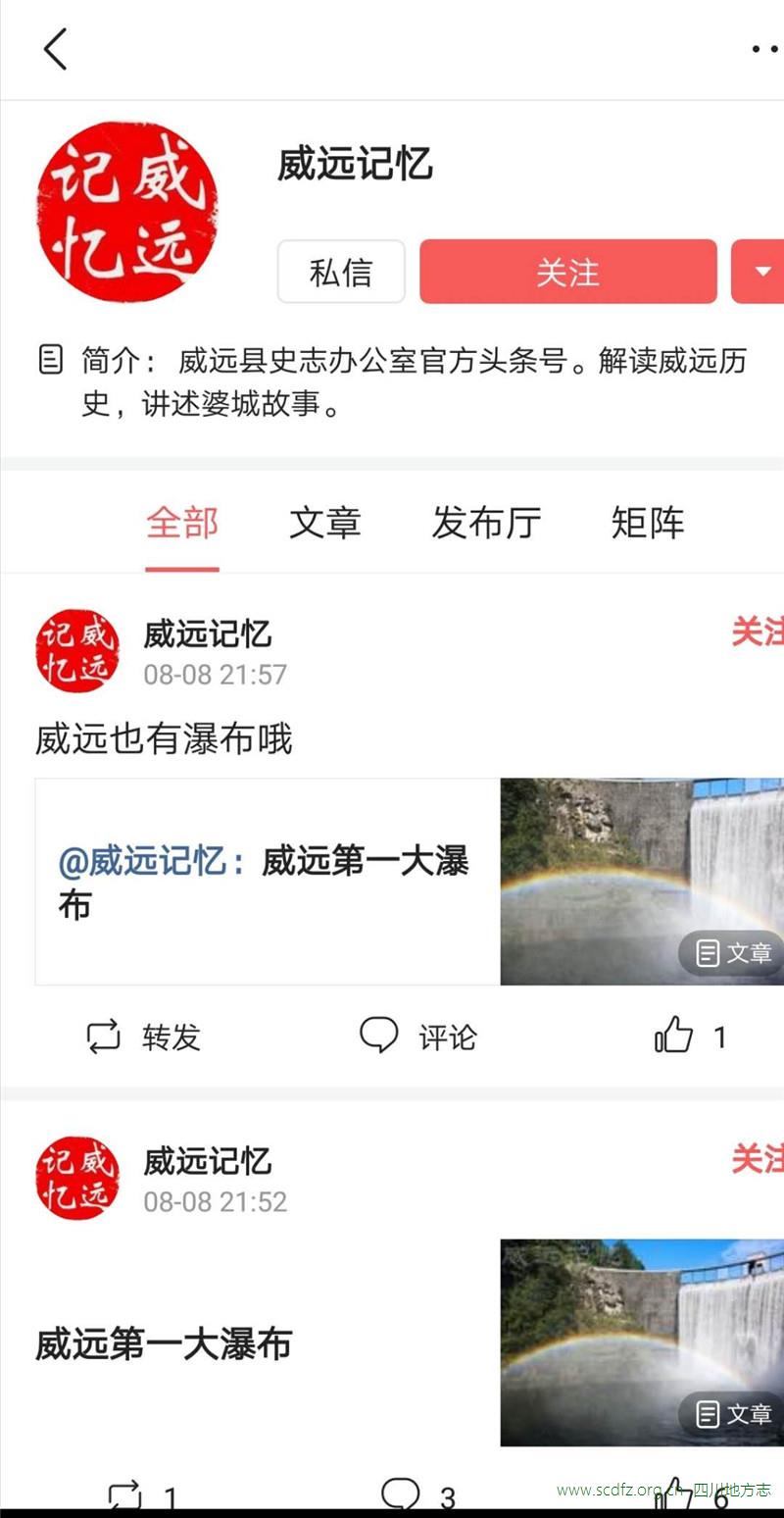
Task: Switch to the 全部 tab
Action: (182, 523)
